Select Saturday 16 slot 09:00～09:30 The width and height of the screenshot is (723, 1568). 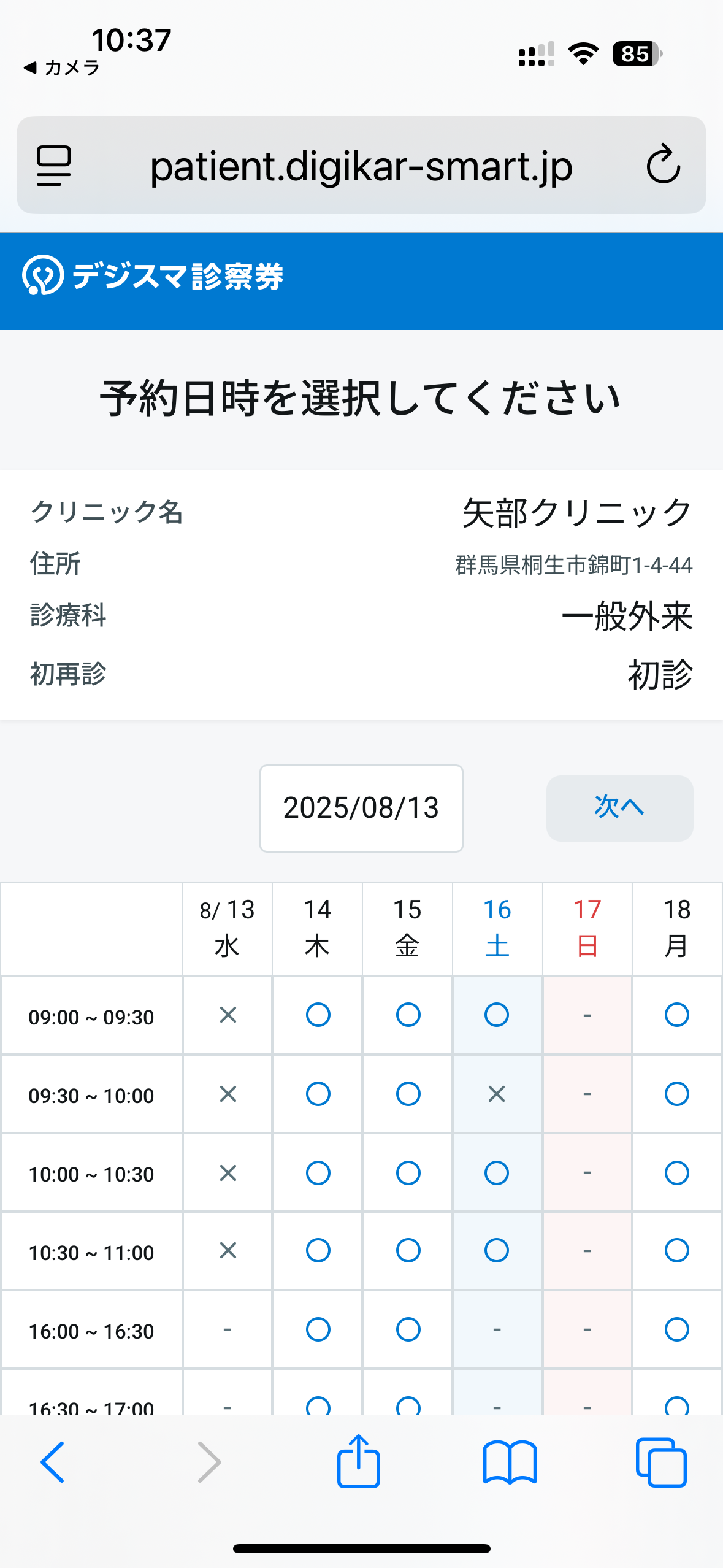497,1015
